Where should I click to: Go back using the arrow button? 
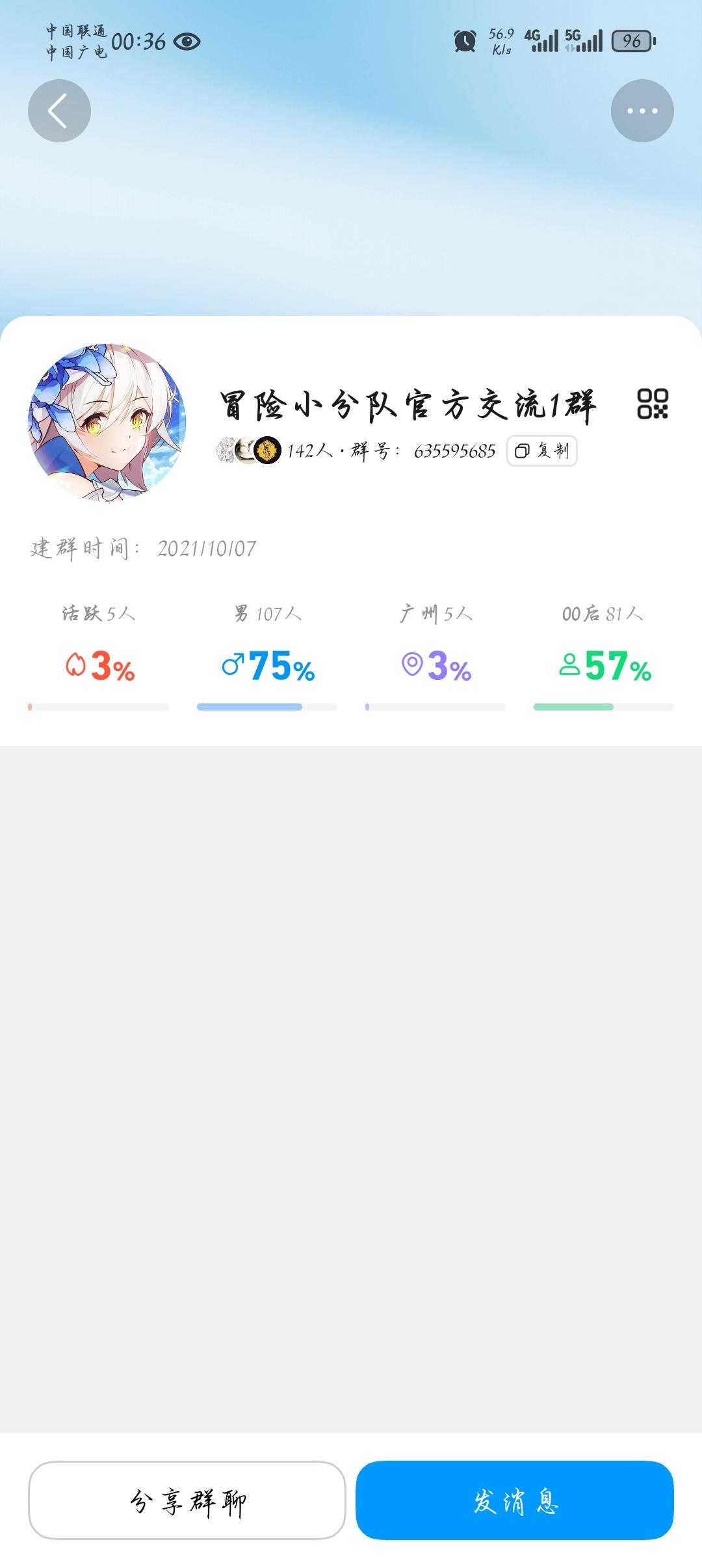coord(59,111)
